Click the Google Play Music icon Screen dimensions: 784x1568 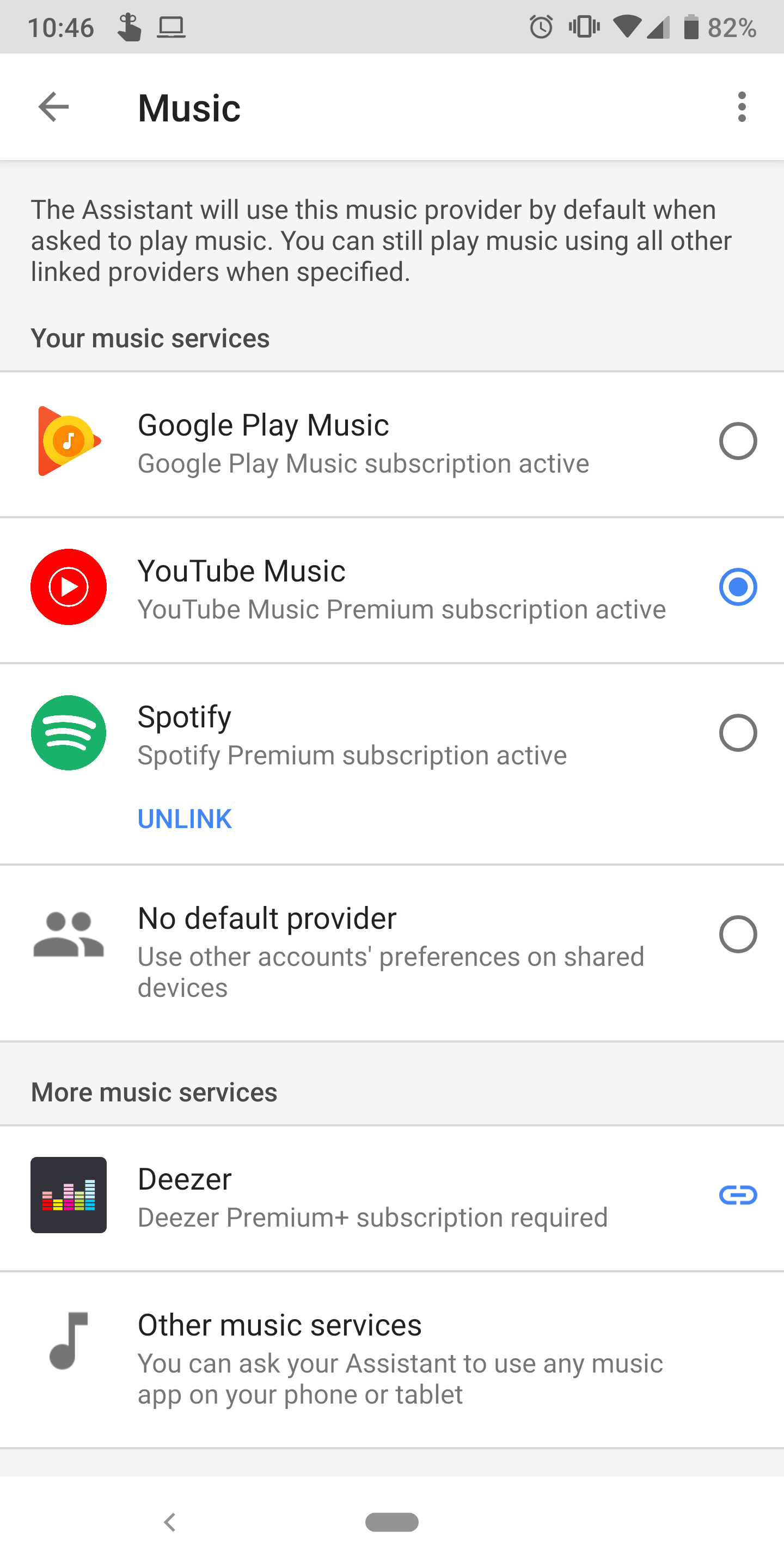[68, 442]
